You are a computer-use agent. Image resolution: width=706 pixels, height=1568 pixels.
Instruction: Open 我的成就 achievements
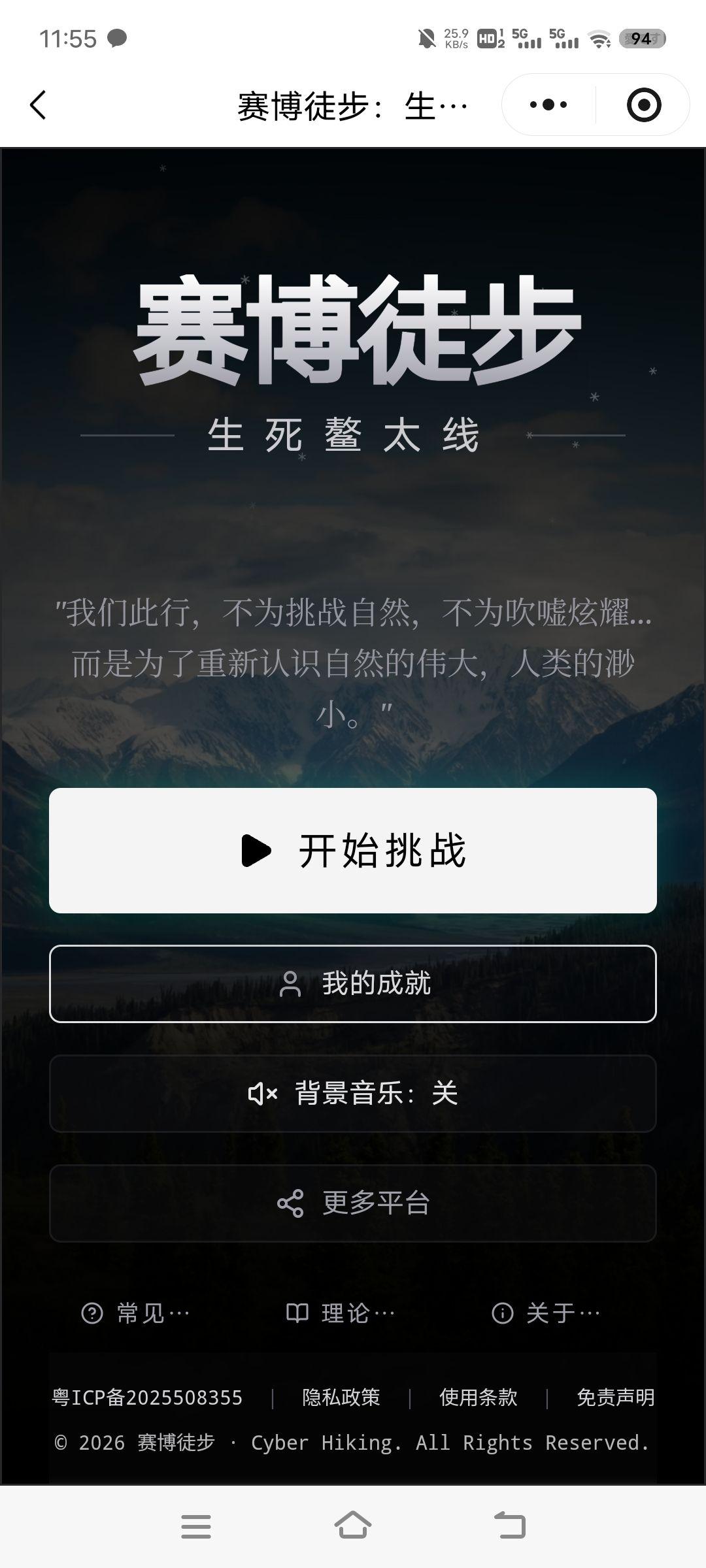(353, 983)
